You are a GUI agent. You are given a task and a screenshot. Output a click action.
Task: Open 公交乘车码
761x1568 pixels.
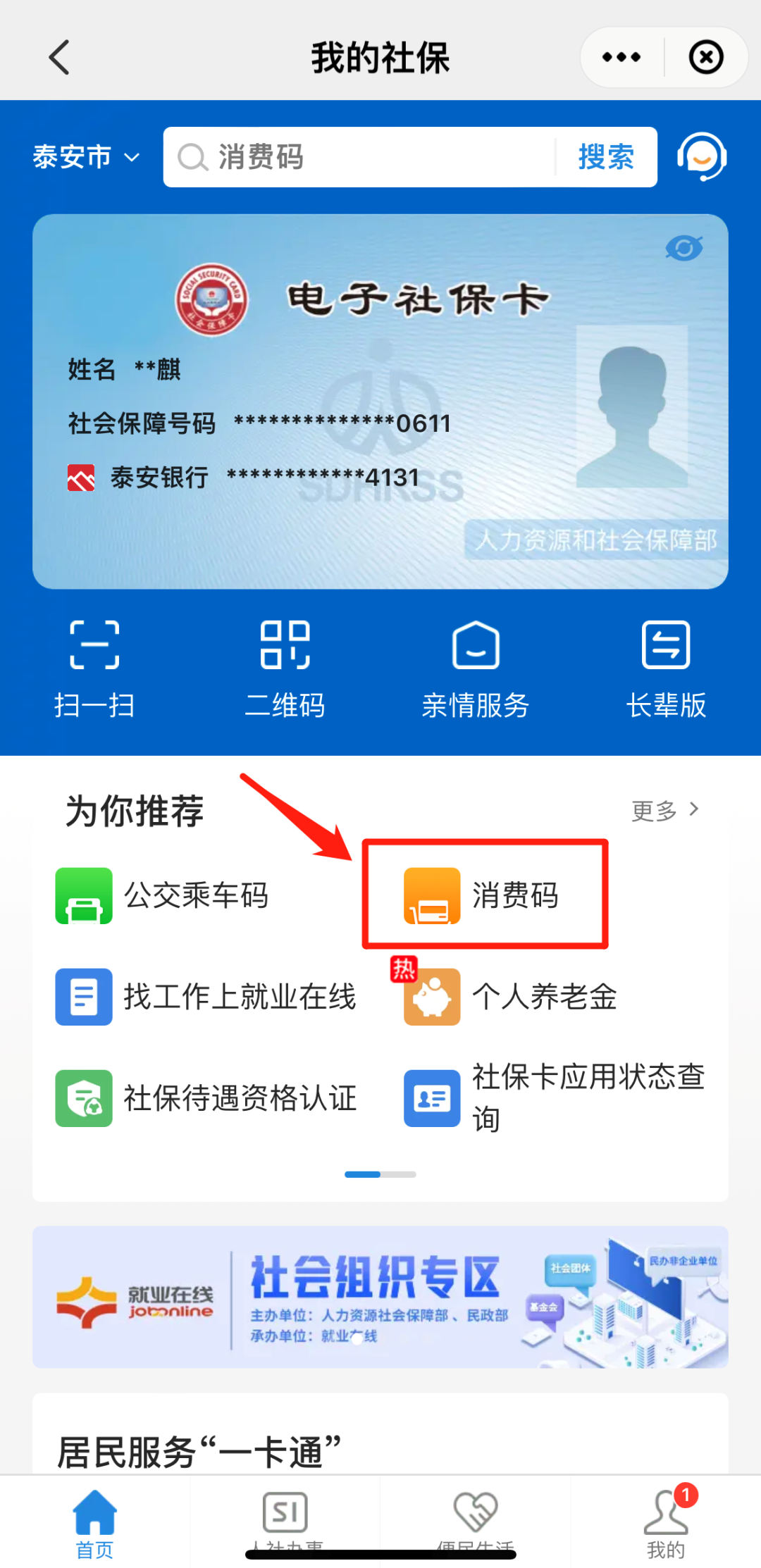coord(162,895)
